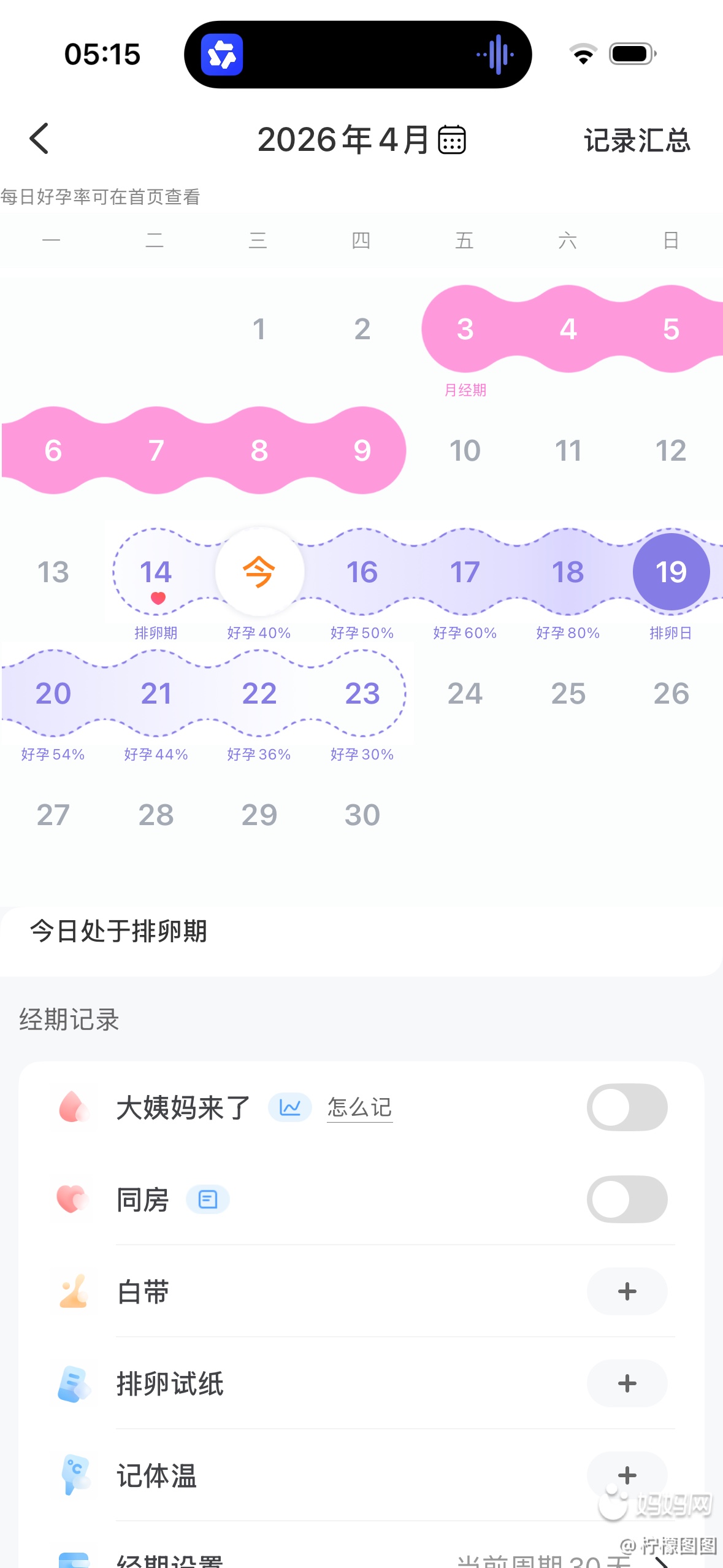Select April 23 on the calendar
The height and width of the screenshot is (1568, 723).
pos(362,694)
